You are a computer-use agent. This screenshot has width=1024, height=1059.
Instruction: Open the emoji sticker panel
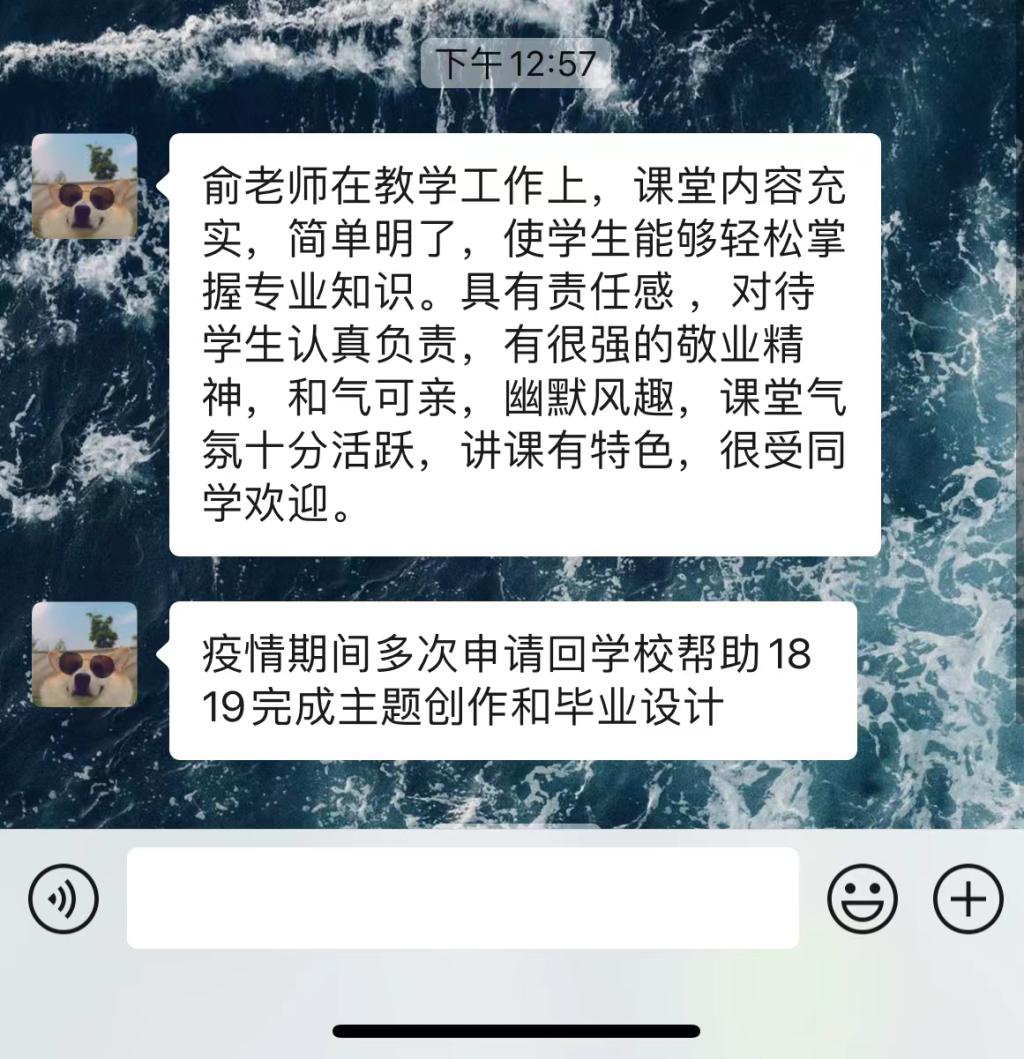click(x=862, y=899)
